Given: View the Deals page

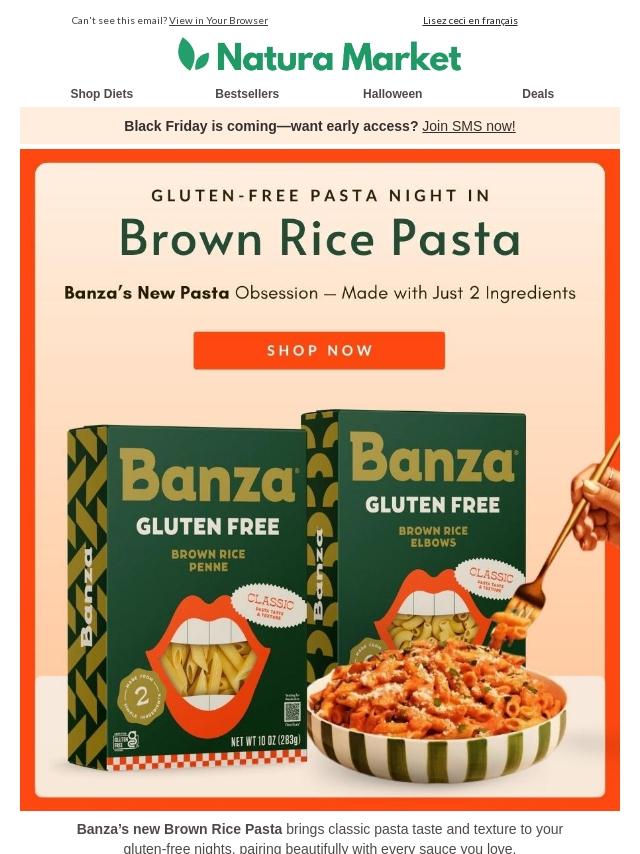Looking at the screenshot, I should (x=538, y=94).
